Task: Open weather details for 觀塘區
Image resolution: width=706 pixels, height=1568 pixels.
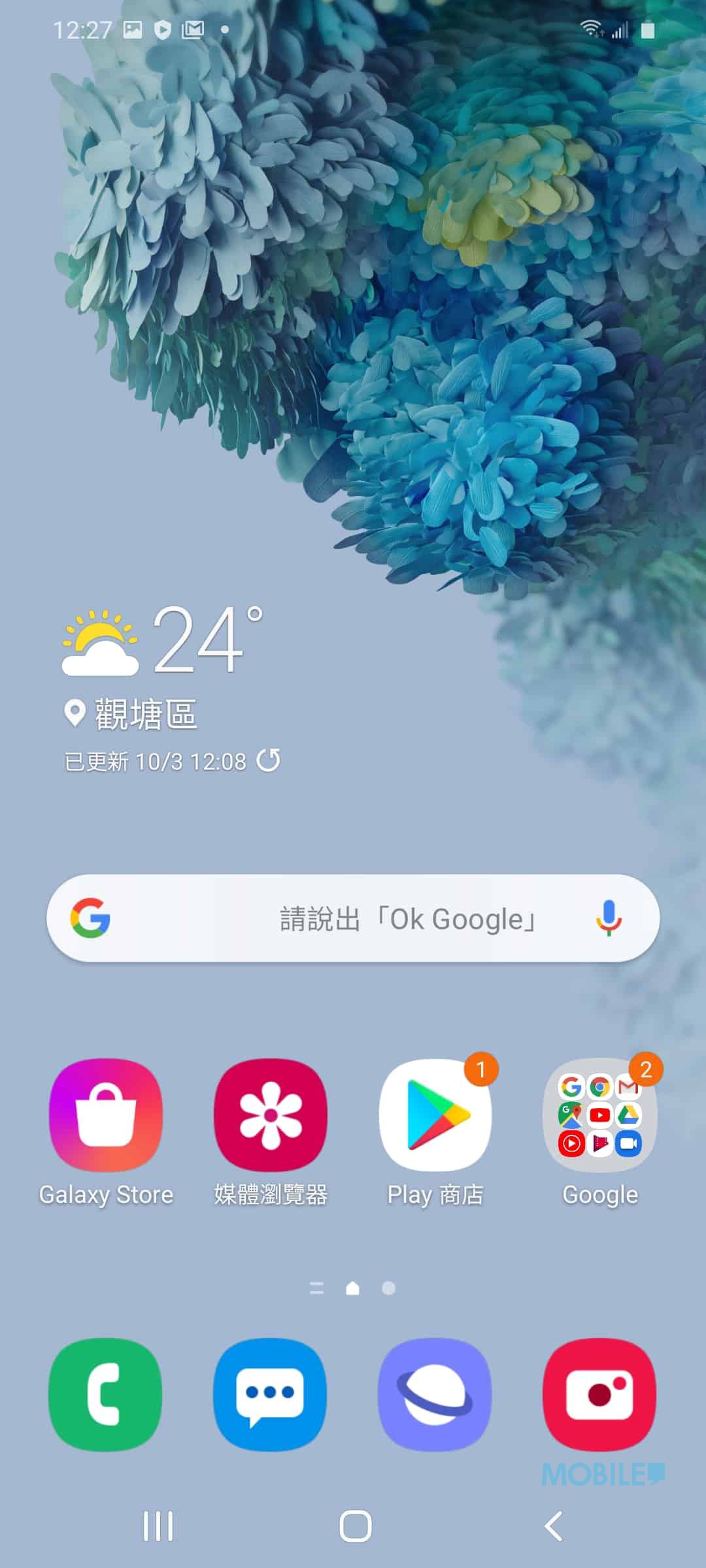Action: pyautogui.click(x=131, y=713)
